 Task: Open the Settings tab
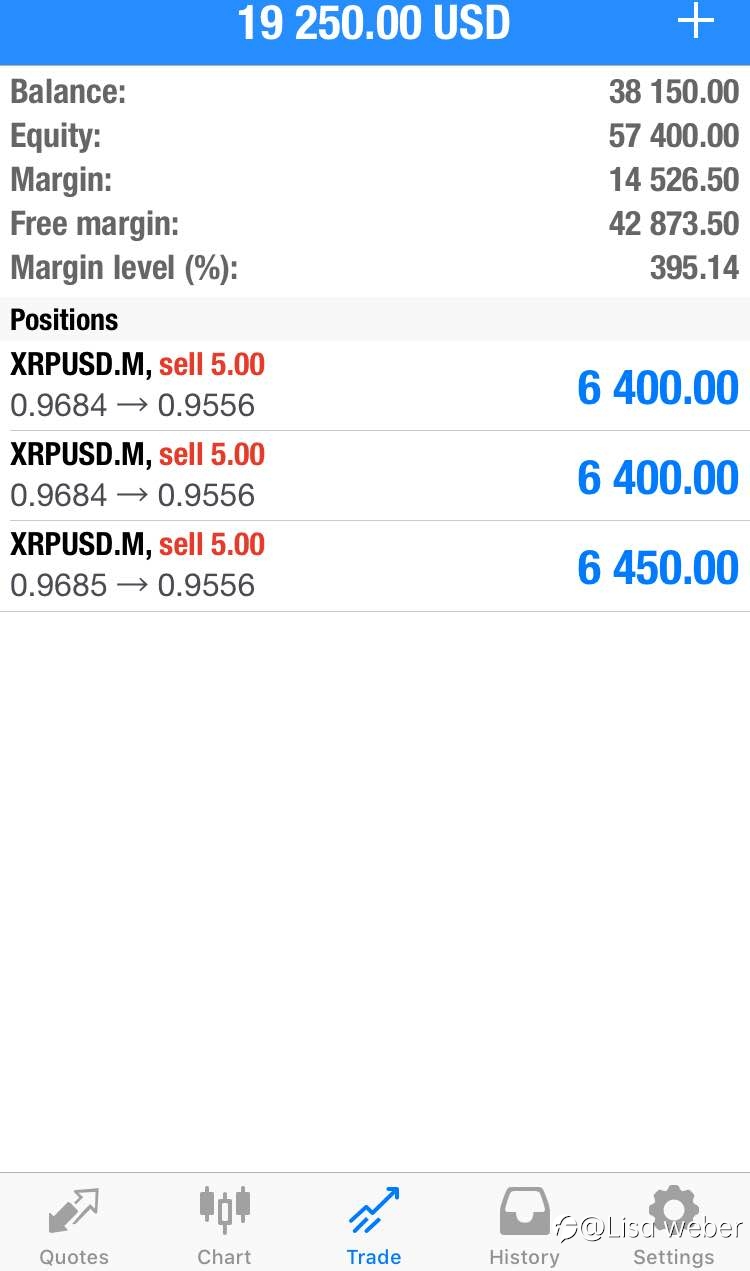tap(674, 1226)
